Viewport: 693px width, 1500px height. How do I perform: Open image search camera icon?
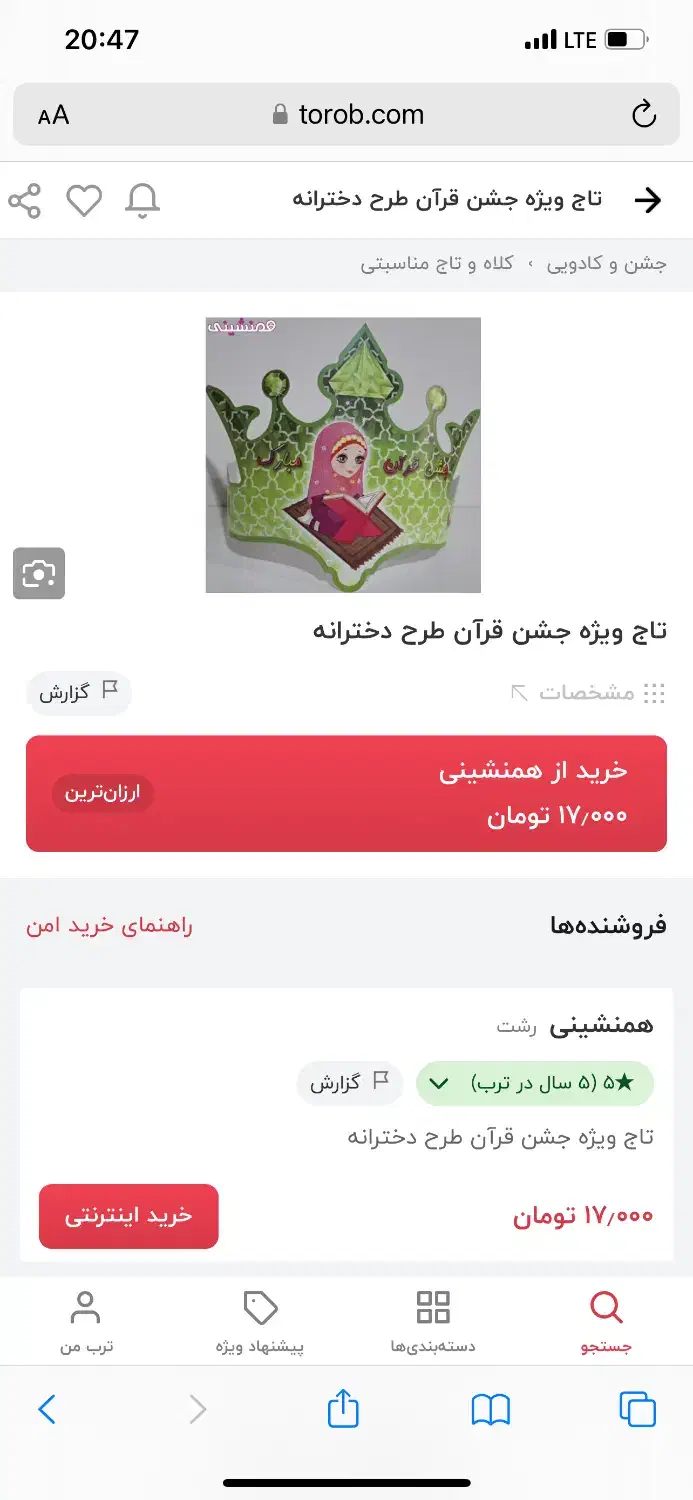(39, 573)
